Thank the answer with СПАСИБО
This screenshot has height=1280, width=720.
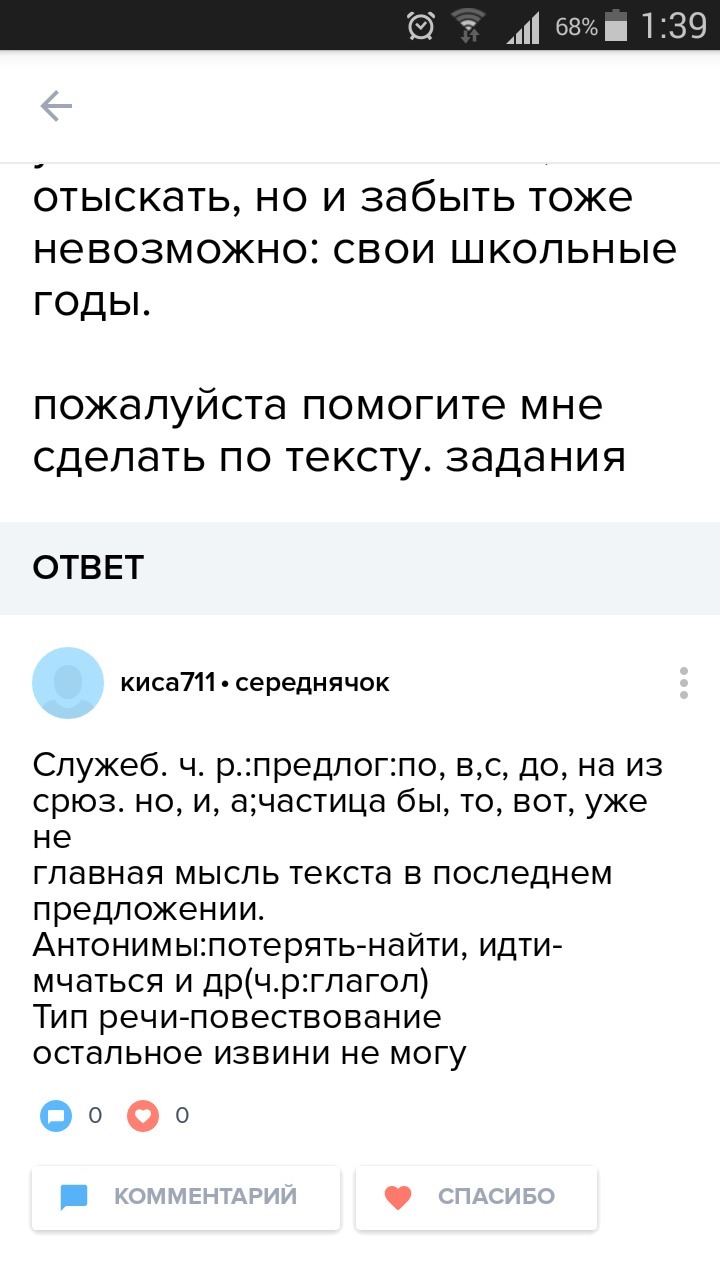click(476, 1197)
